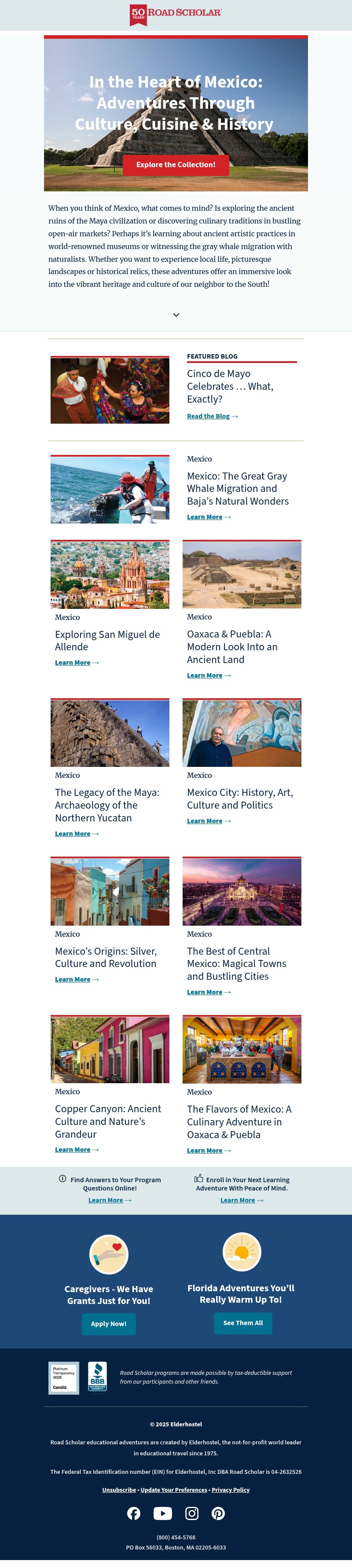352x1568 pixels.
Task: Learn more about The Best of Central Mexico
Action: pyautogui.click(x=205, y=992)
